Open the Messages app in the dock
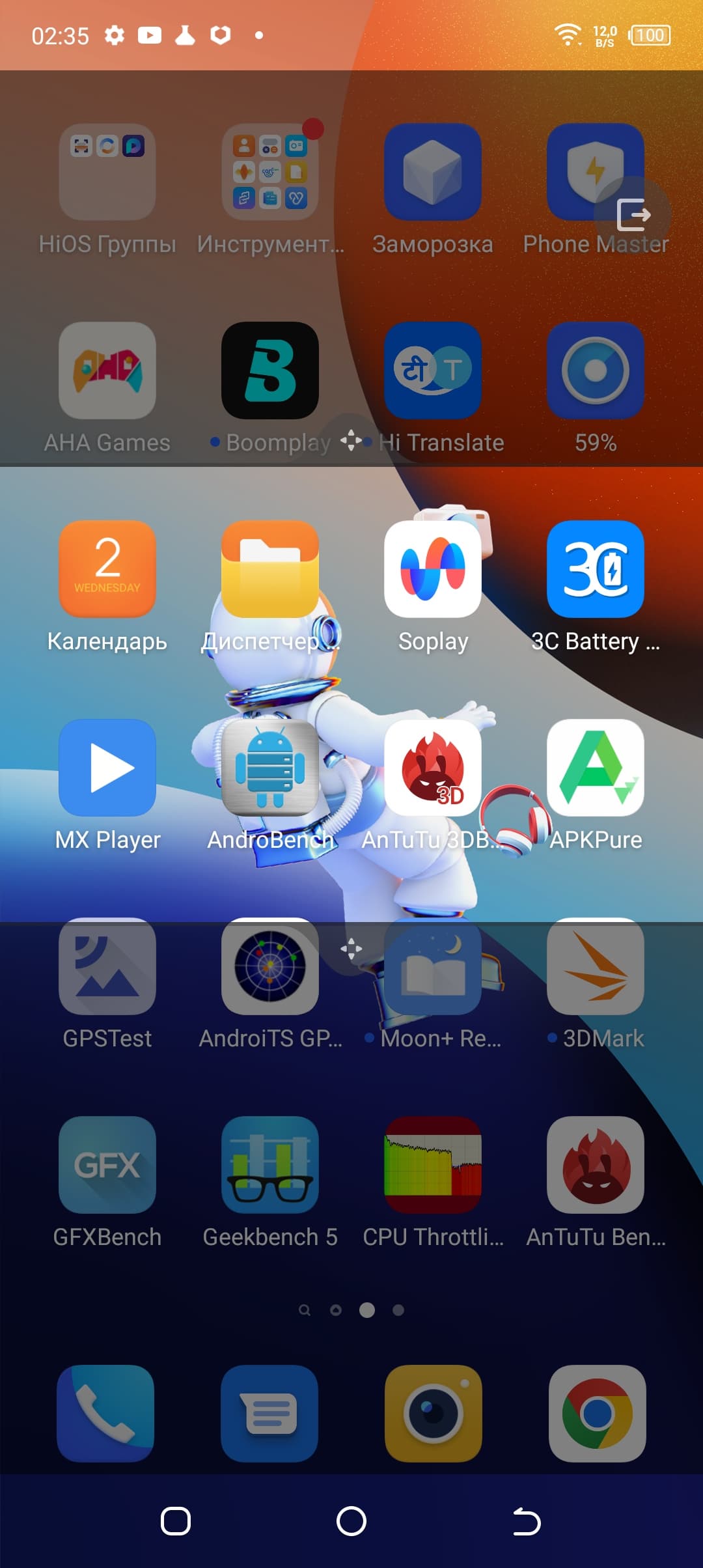The image size is (703, 1568). click(x=269, y=1414)
